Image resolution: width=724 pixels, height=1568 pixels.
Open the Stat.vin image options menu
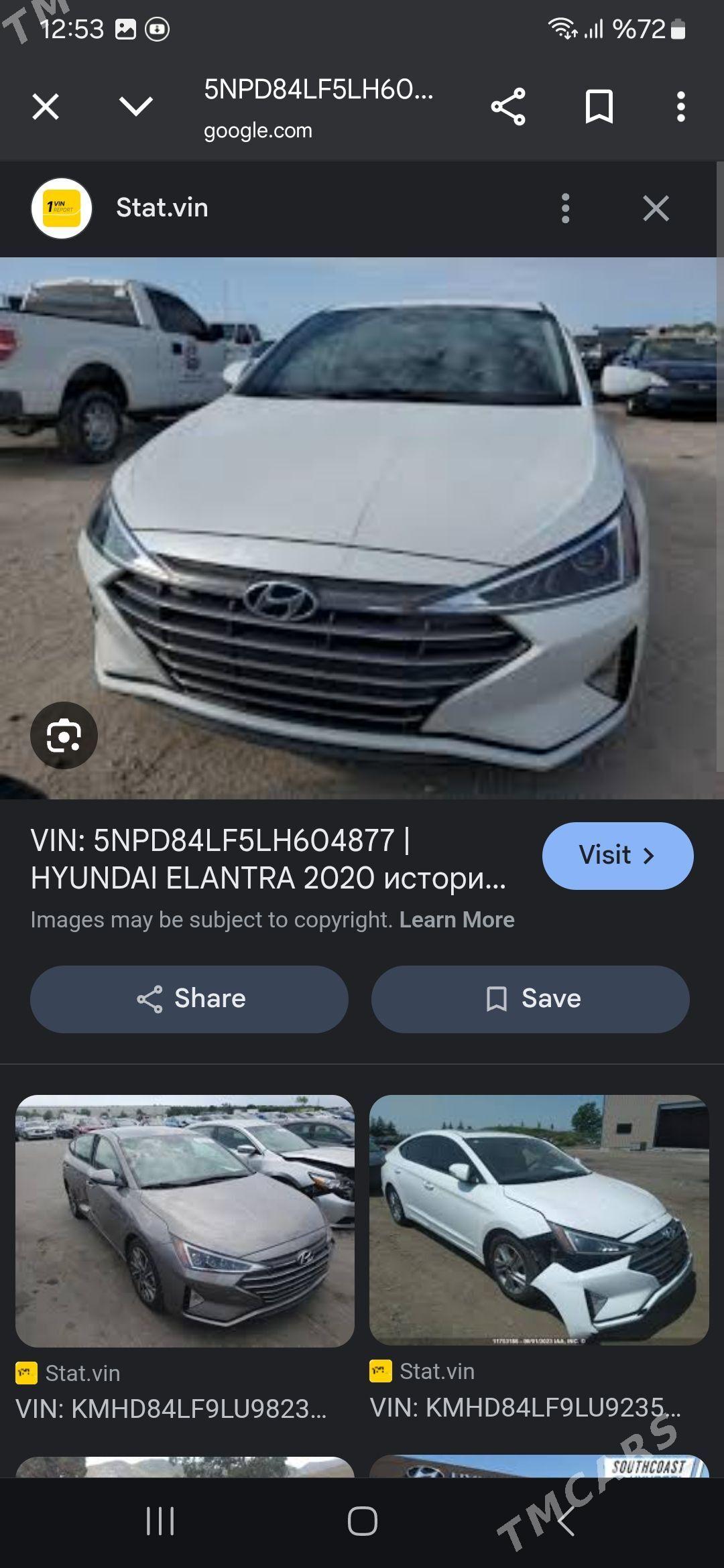(565, 208)
